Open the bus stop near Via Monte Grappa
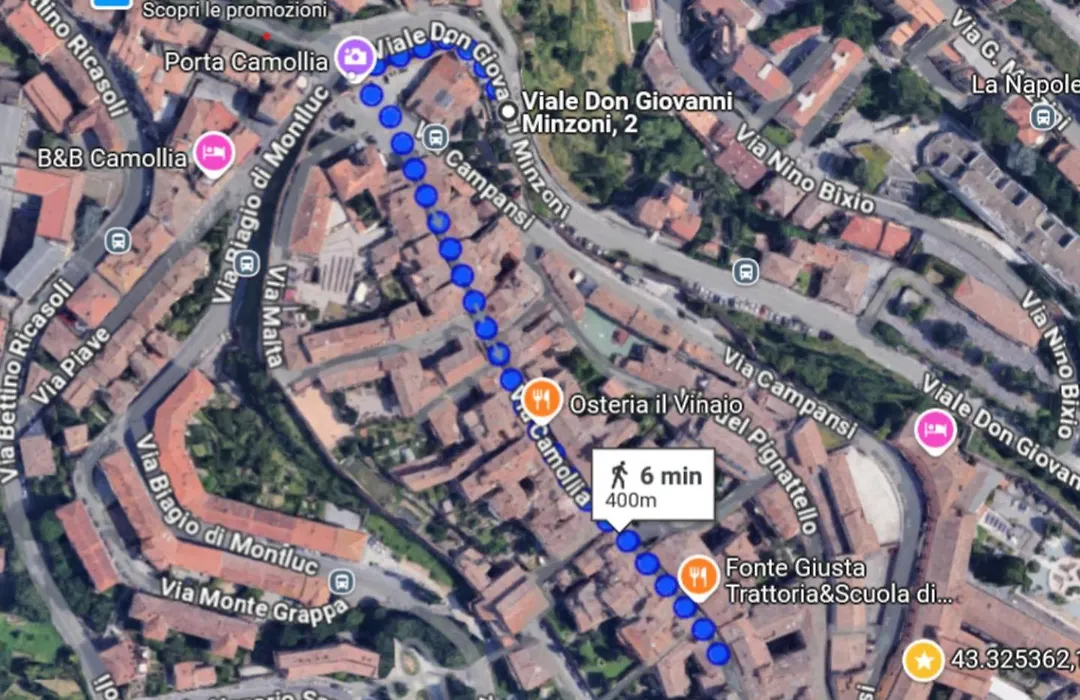 click(x=342, y=581)
